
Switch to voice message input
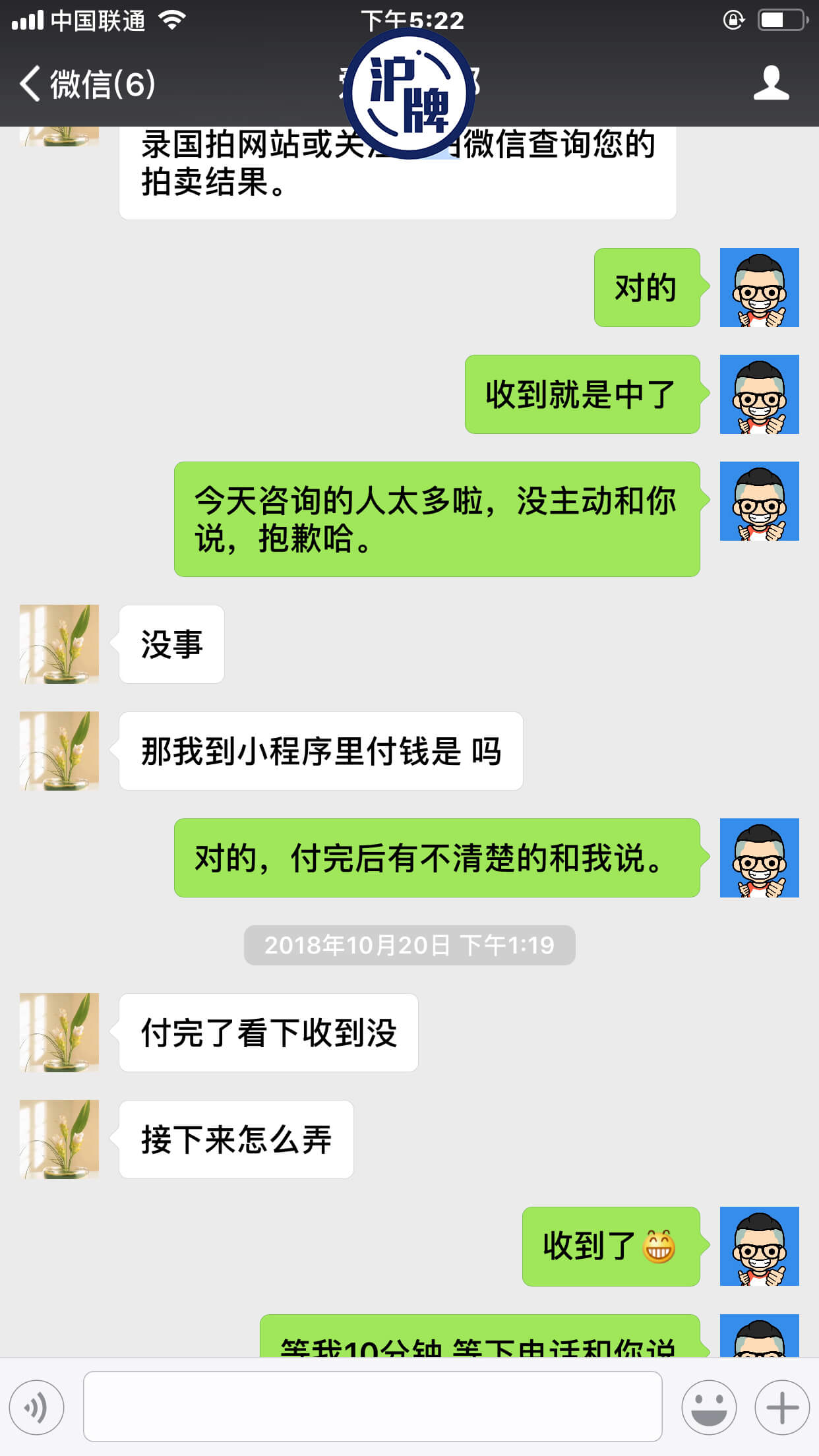click(x=37, y=1407)
